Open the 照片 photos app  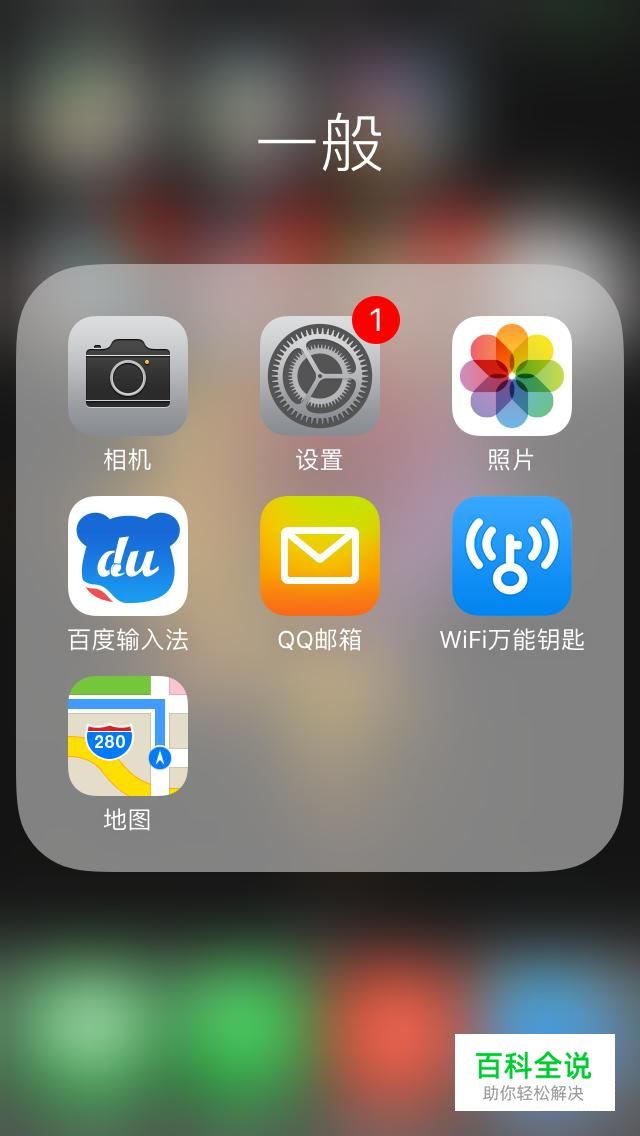point(512,376)
